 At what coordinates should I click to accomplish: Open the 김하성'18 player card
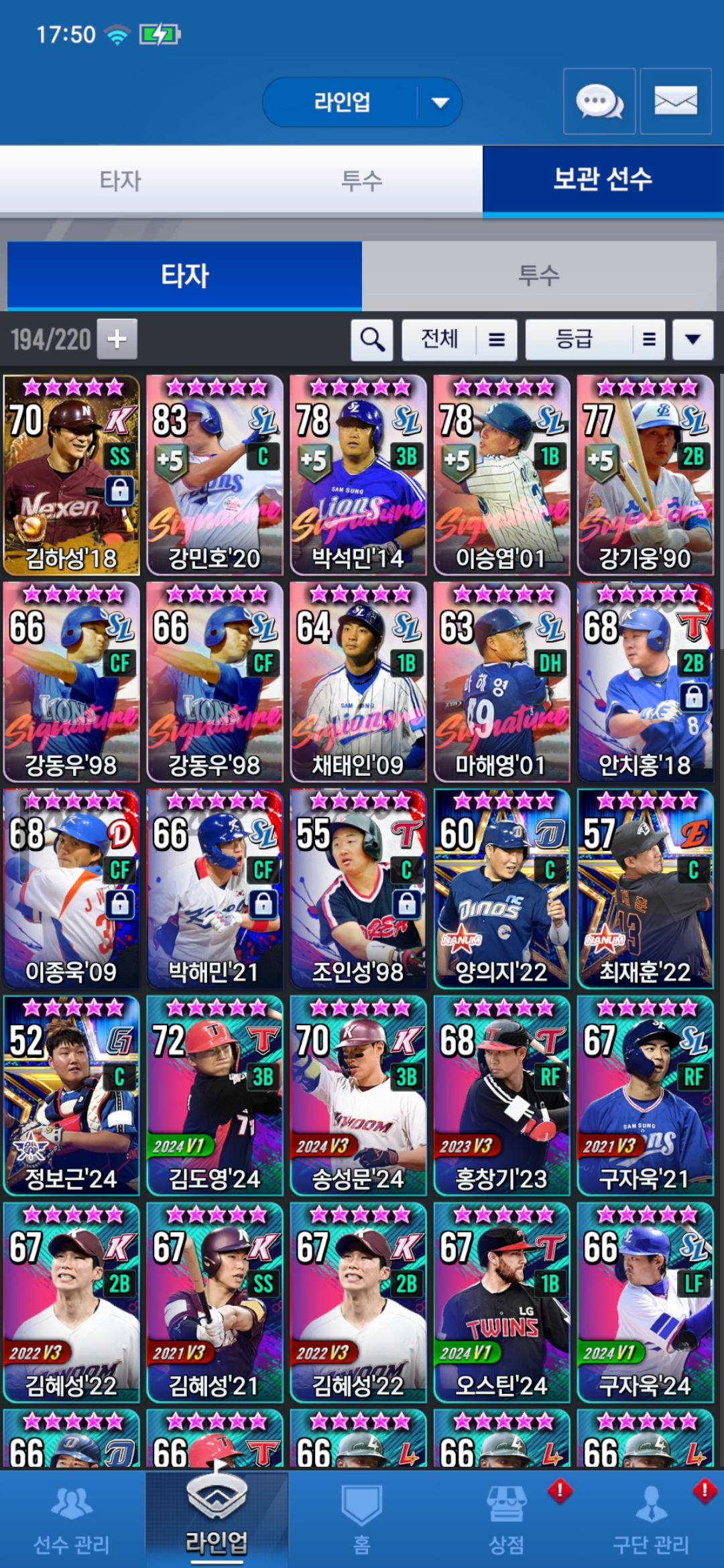click(x=72, y=475)
